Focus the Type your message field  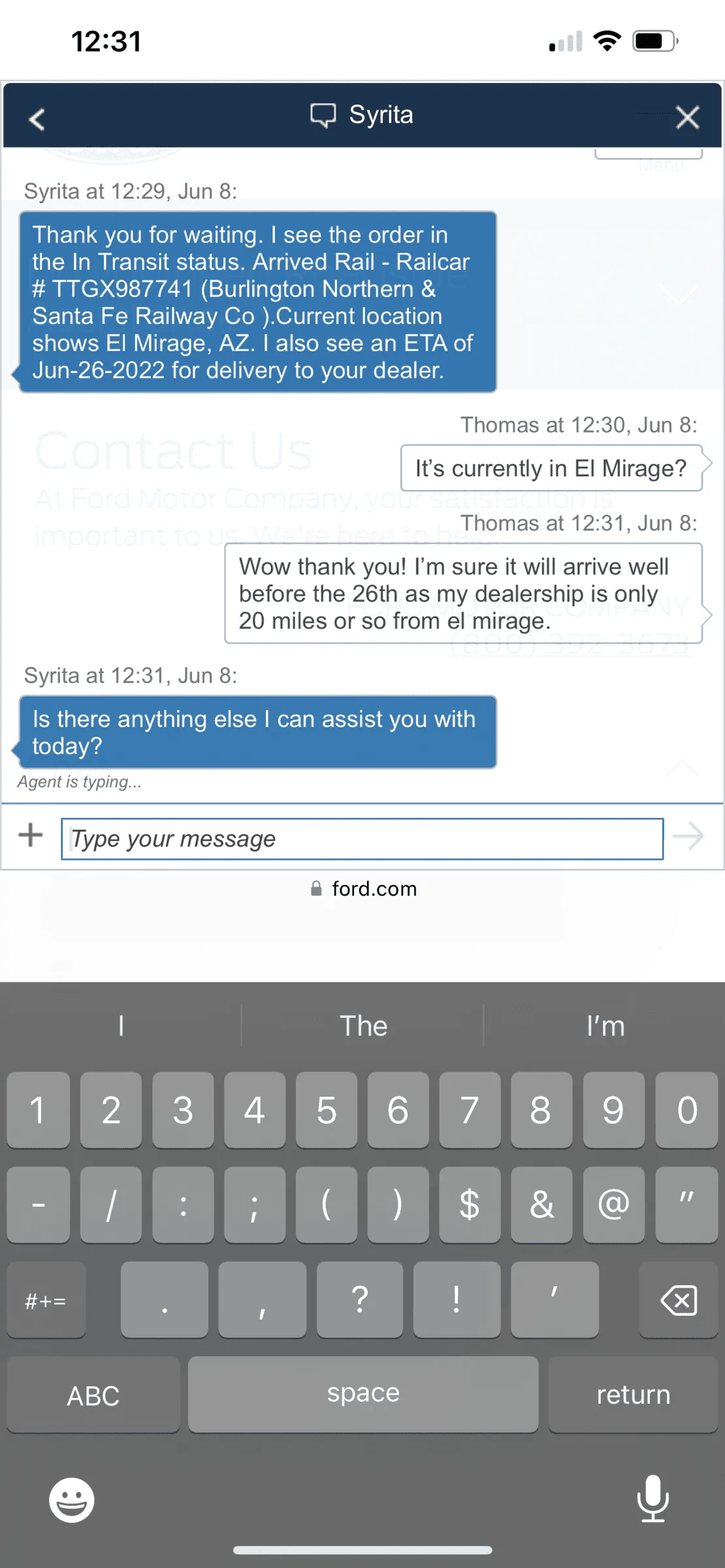pos(362,839)
